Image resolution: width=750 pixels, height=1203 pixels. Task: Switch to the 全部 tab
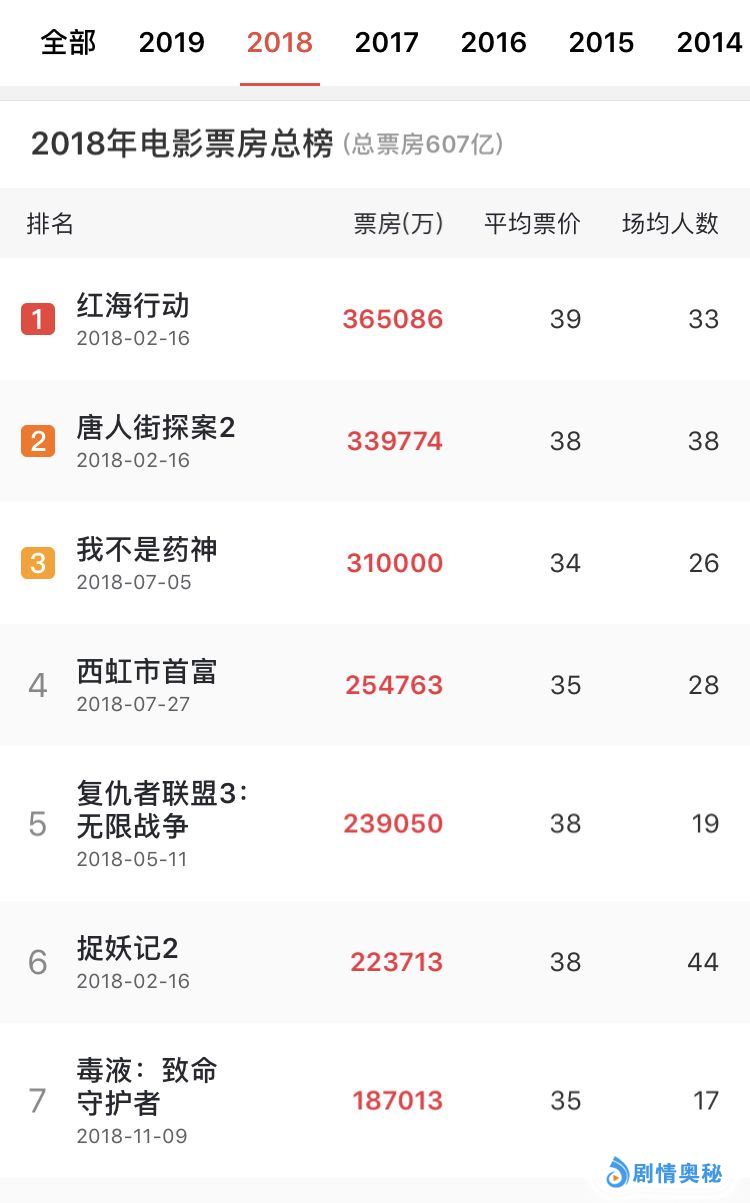click(x=68, y=43)
